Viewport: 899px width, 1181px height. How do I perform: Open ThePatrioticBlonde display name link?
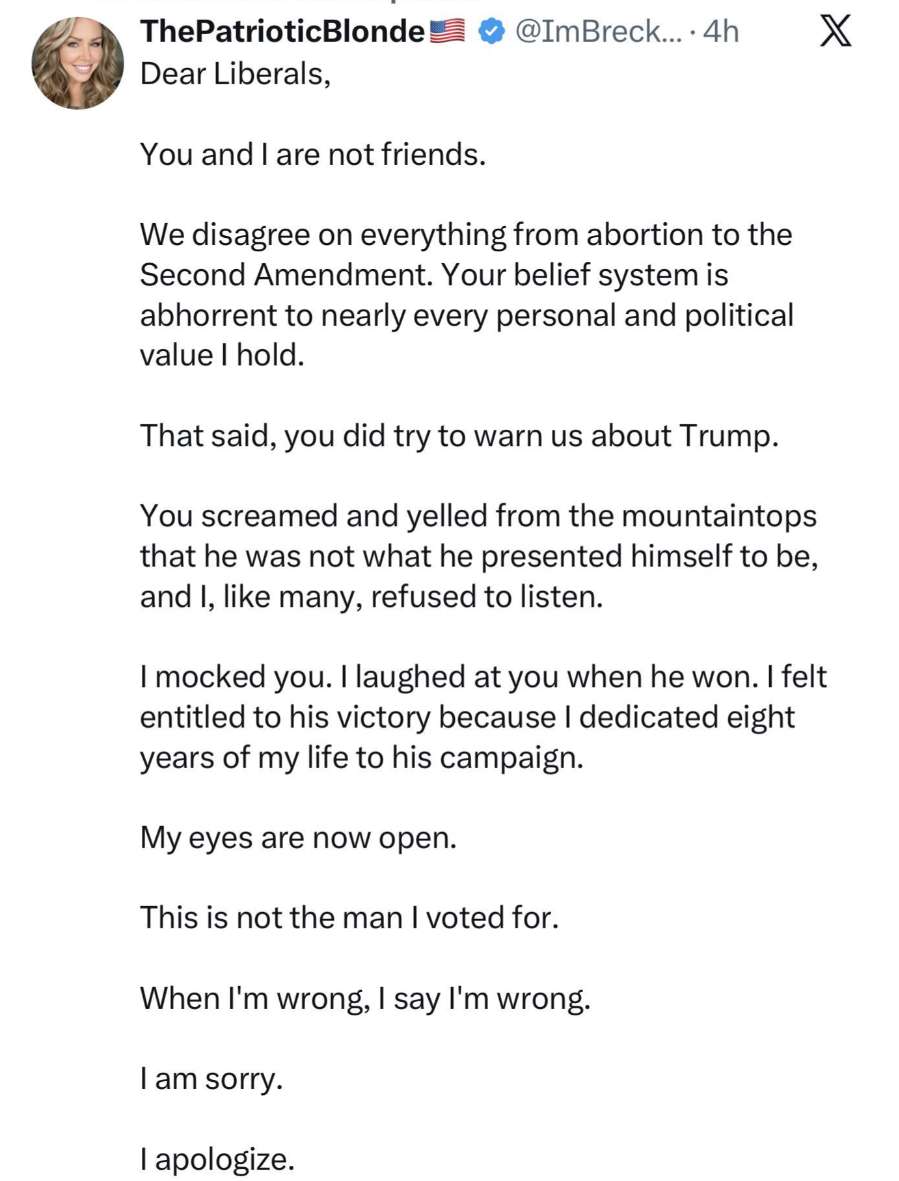tap(282, 31)
